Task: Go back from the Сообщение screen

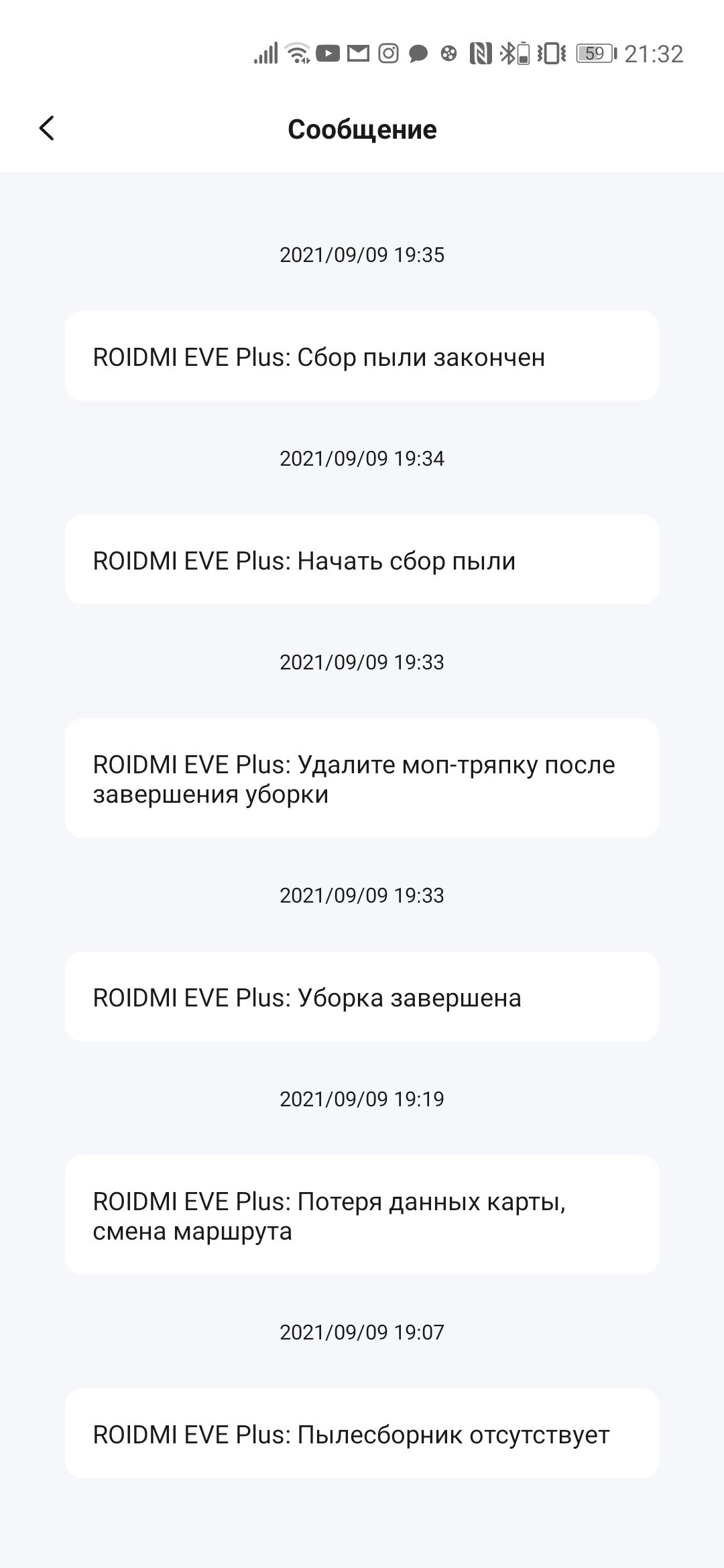Action: click(x=46, y=128)
